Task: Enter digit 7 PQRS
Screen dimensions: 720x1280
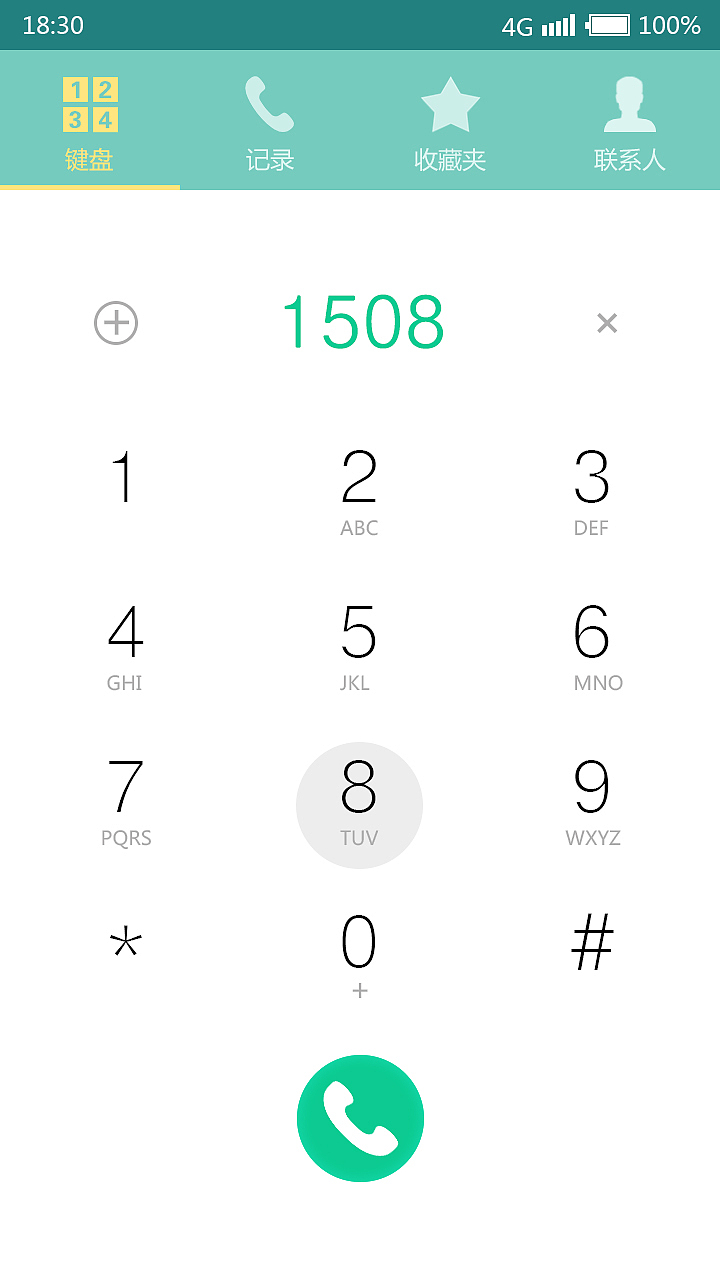Action: click(x=126, y=800)
